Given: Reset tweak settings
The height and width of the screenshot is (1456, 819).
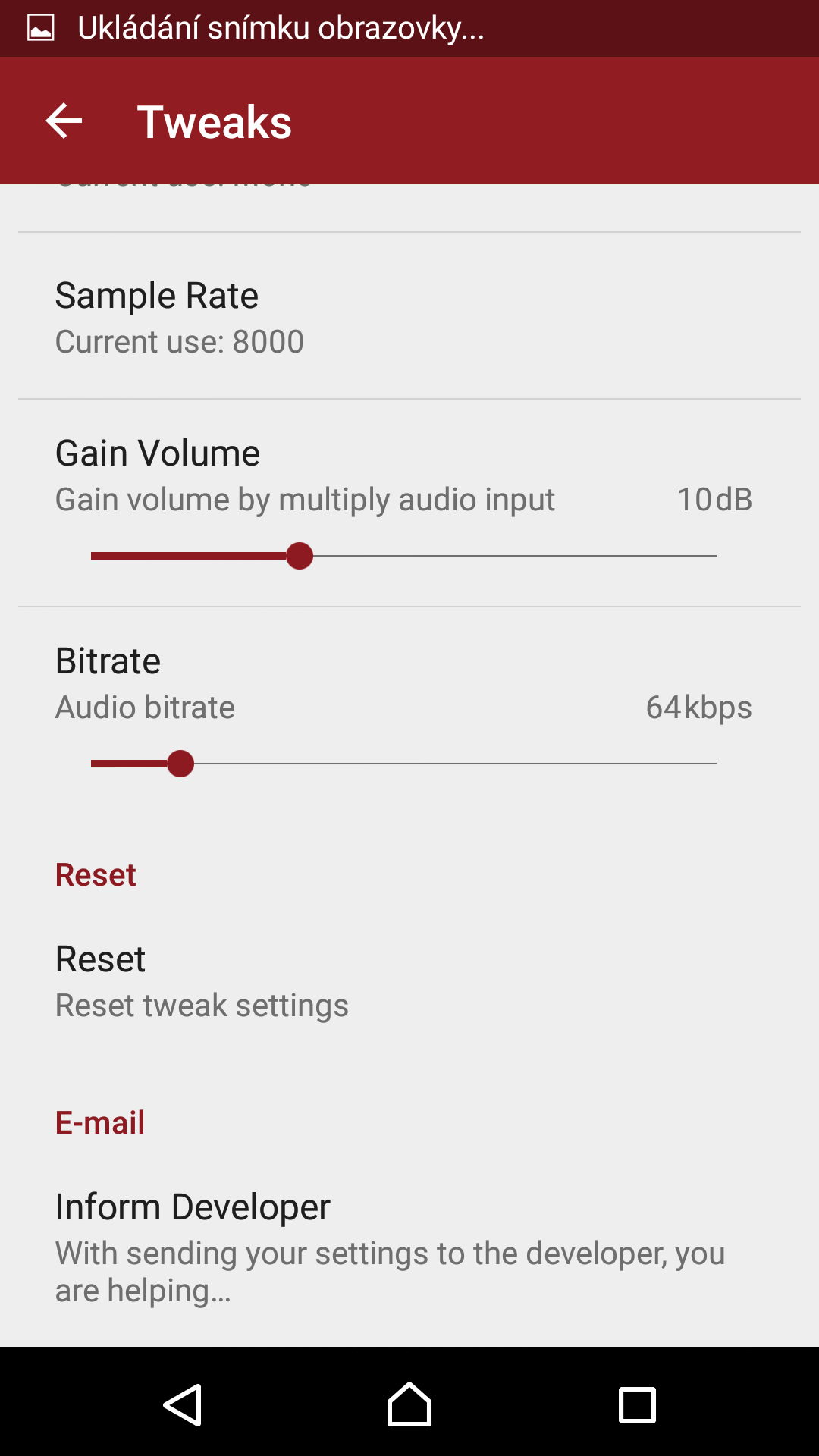Looking at the screenshot, I should click(409, 981).
